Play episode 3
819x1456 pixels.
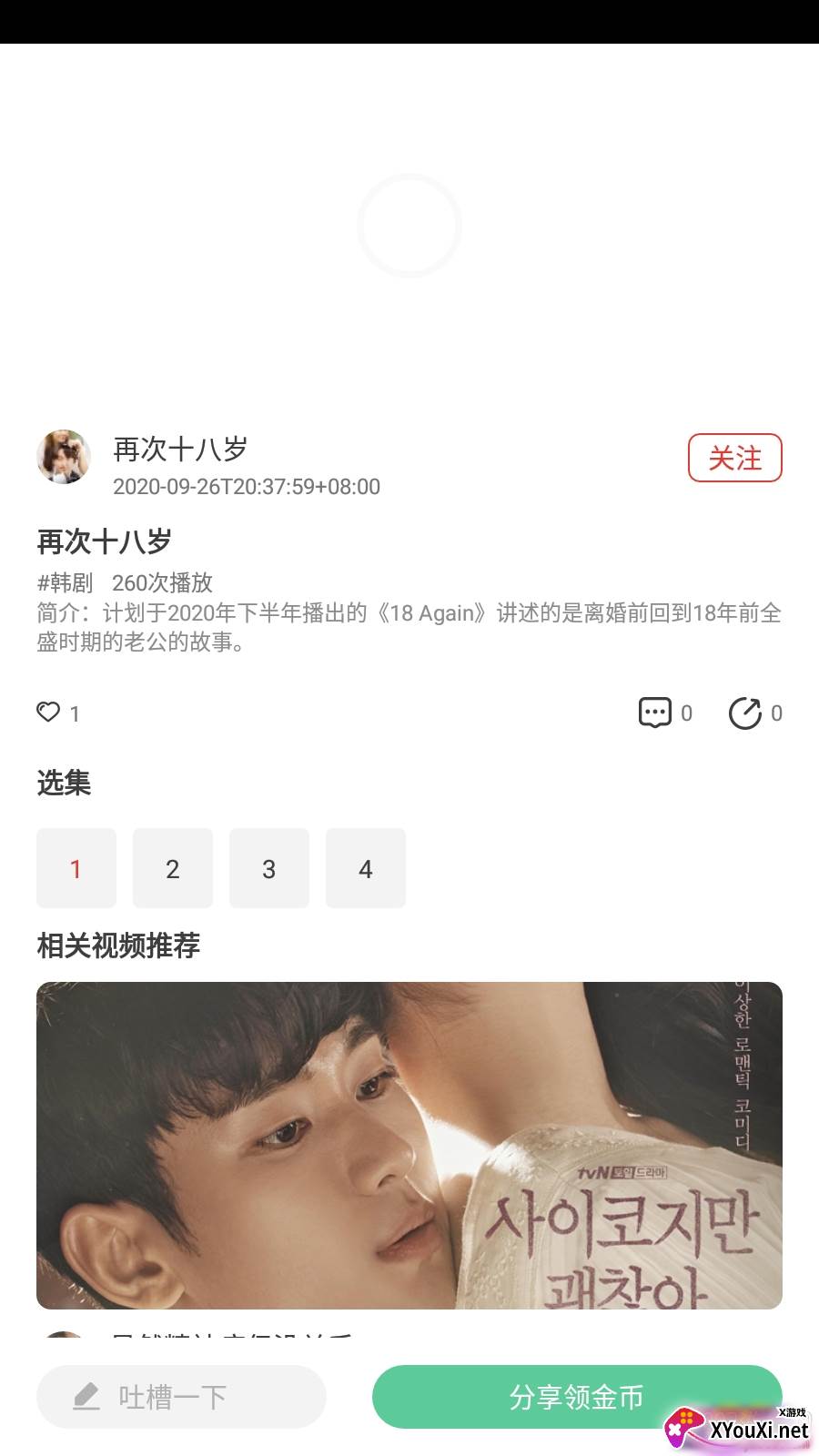click(x=269, y=868)
